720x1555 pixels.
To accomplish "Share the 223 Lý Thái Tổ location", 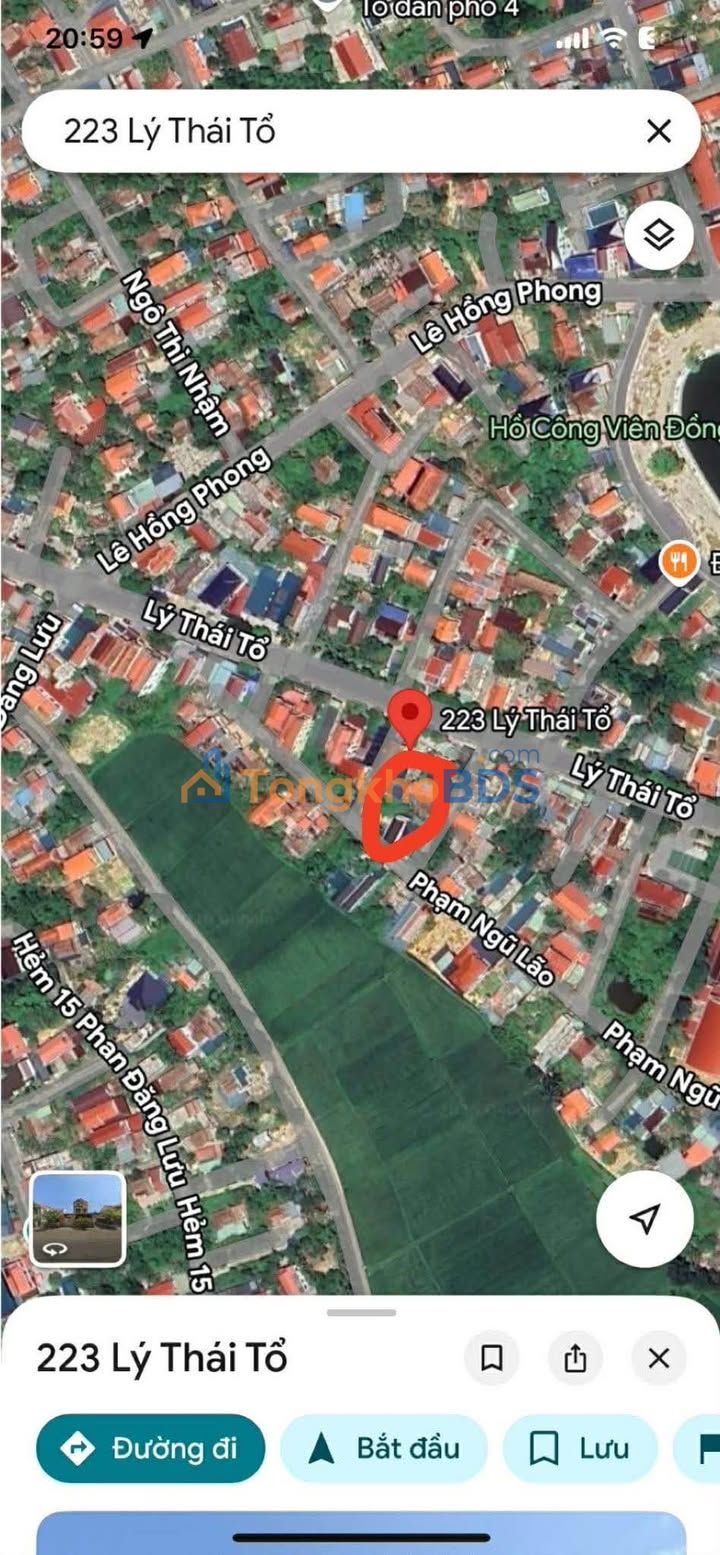I will 575,1358.
